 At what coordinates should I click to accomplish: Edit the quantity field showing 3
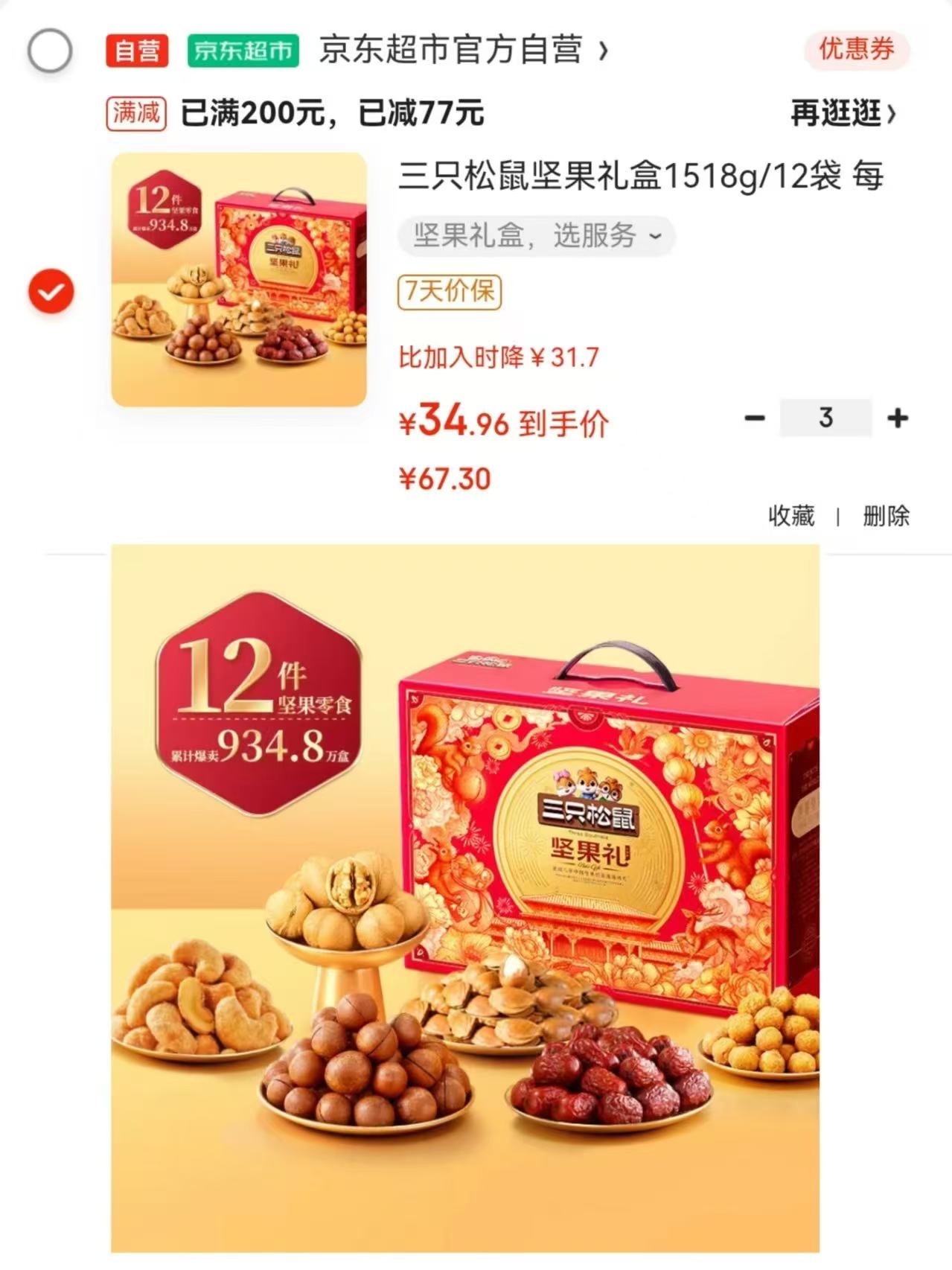coord(825,418)
